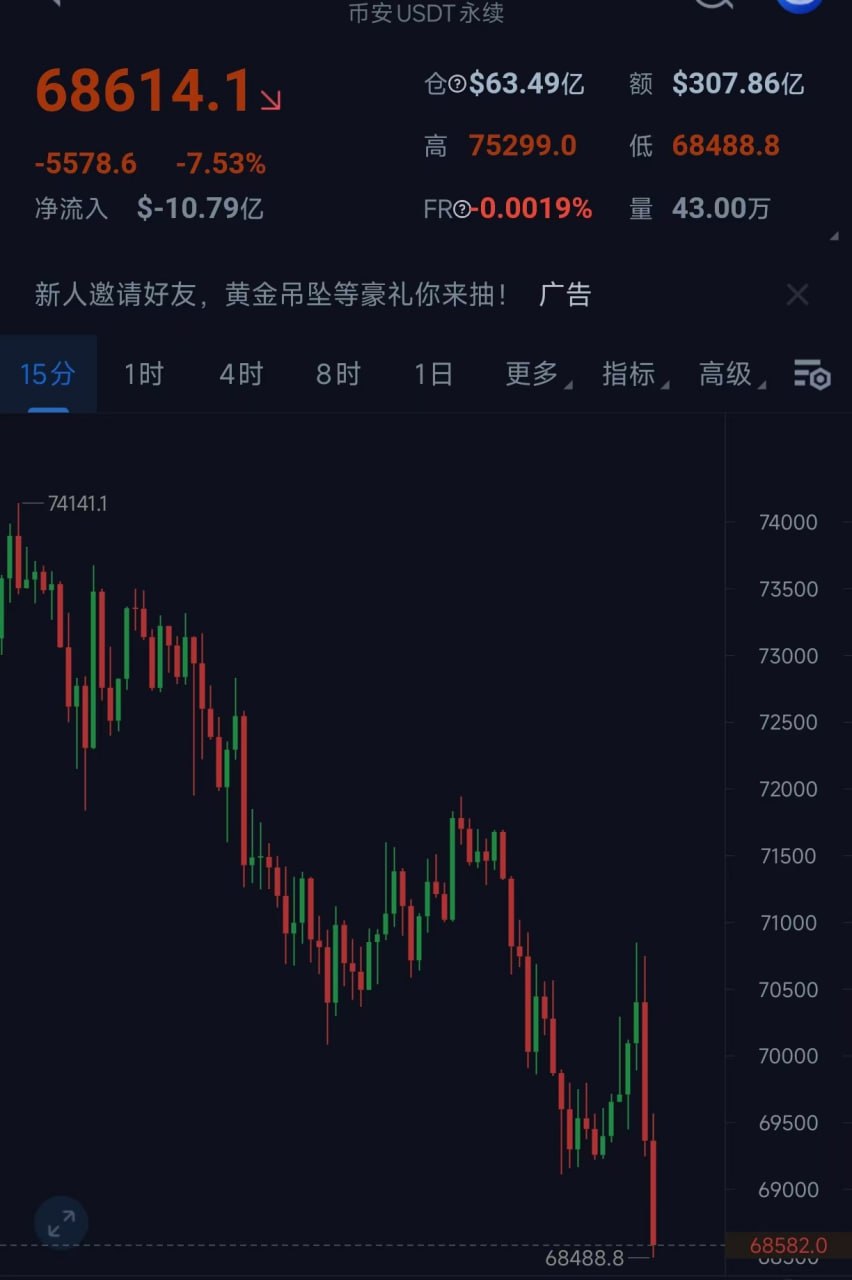Open the 指标 indicators menu
The height and width of the screenshot is (1280, 852).
tap(632, 374)
